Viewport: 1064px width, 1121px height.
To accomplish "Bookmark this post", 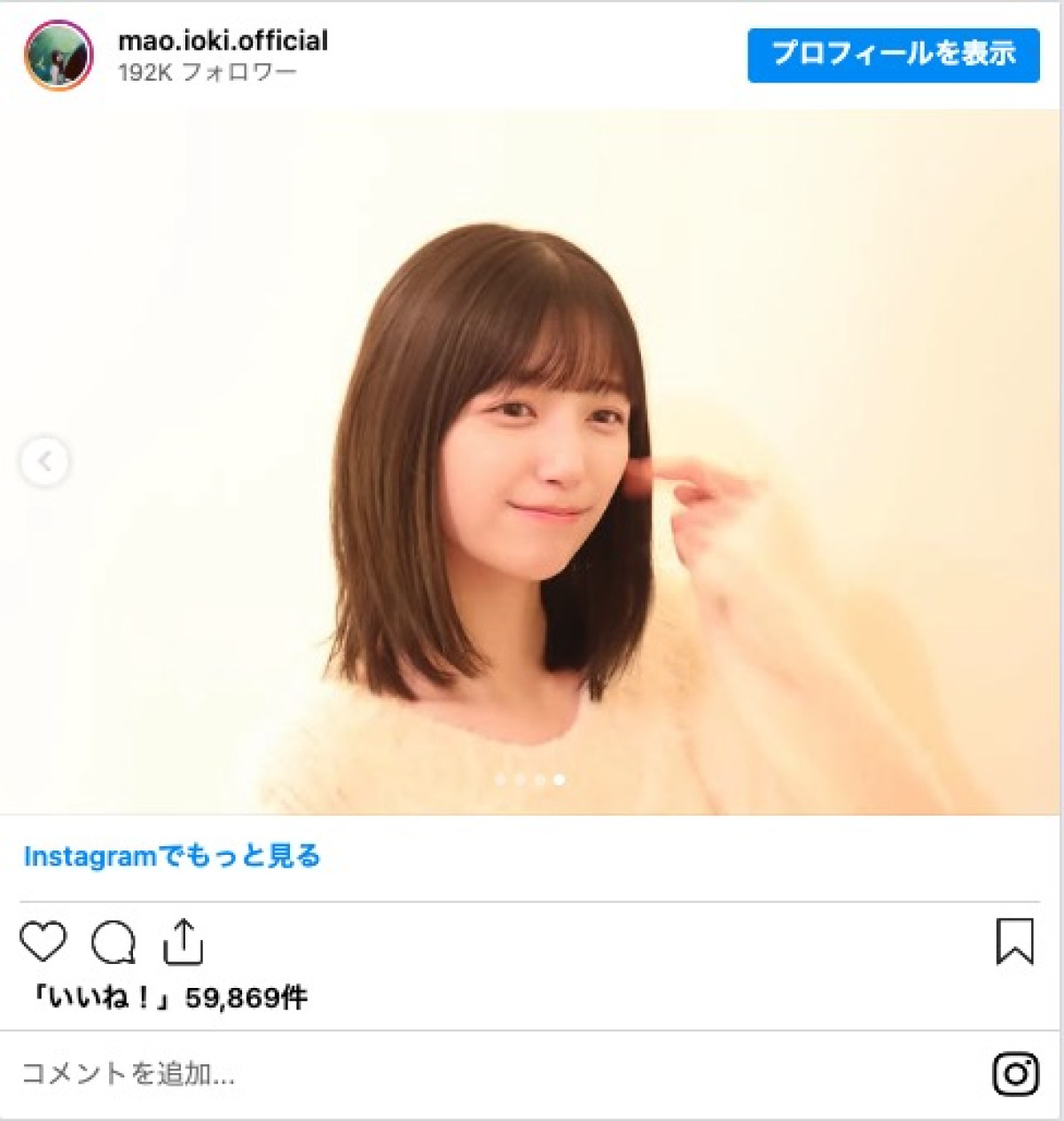I will [1014, 941].
